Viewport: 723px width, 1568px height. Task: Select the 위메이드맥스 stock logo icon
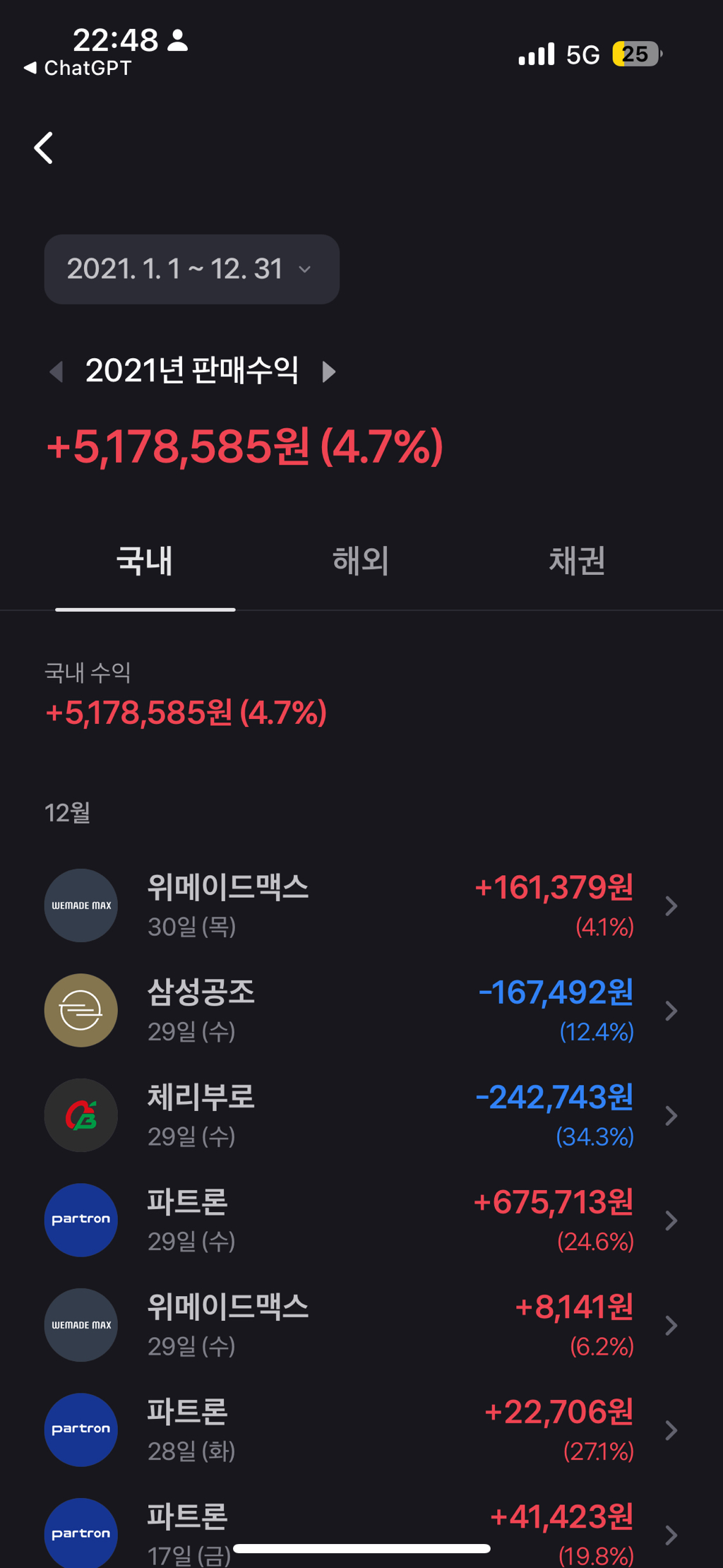click(80, 905)
